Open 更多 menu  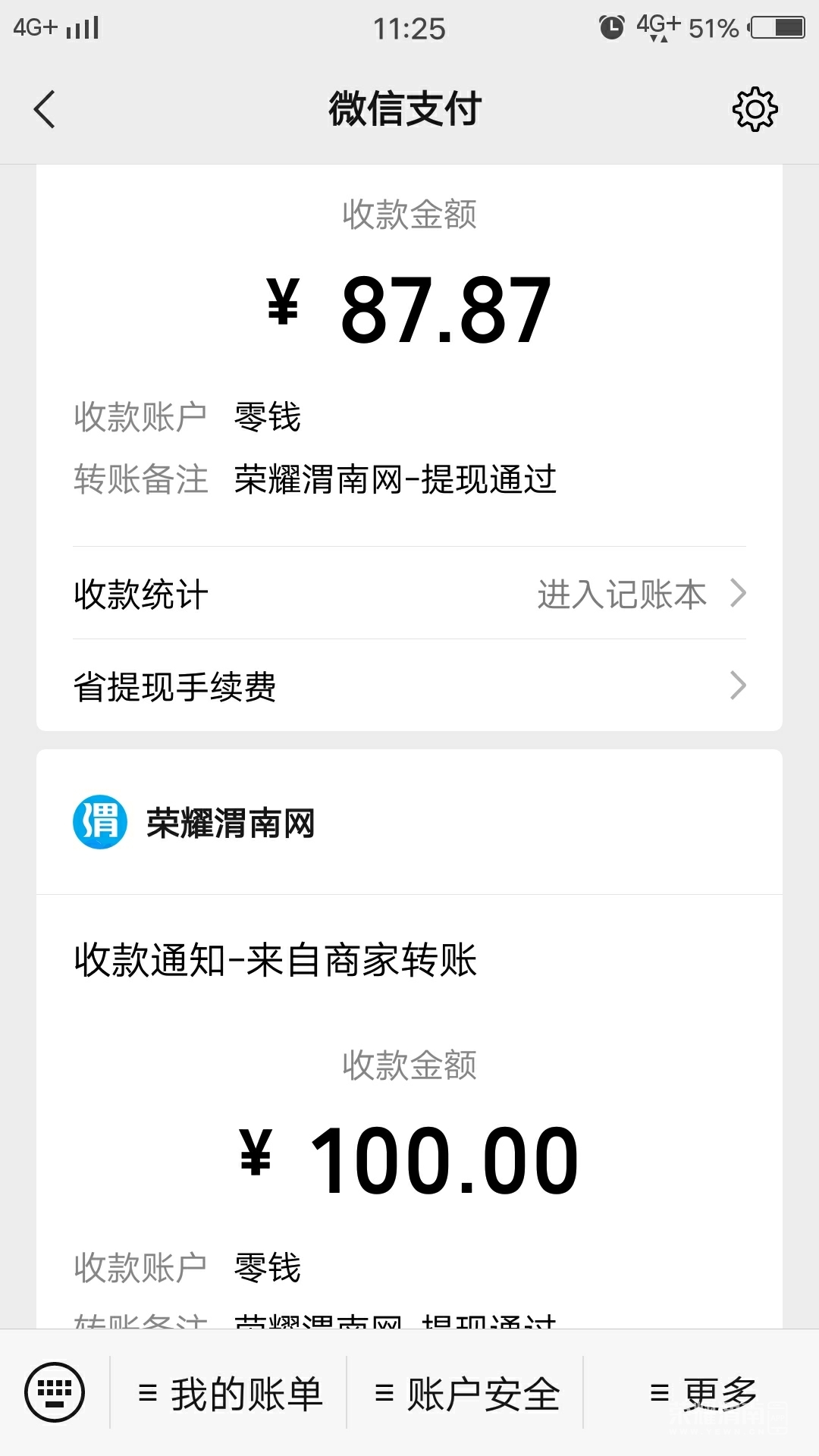[x=703, y=1394]
